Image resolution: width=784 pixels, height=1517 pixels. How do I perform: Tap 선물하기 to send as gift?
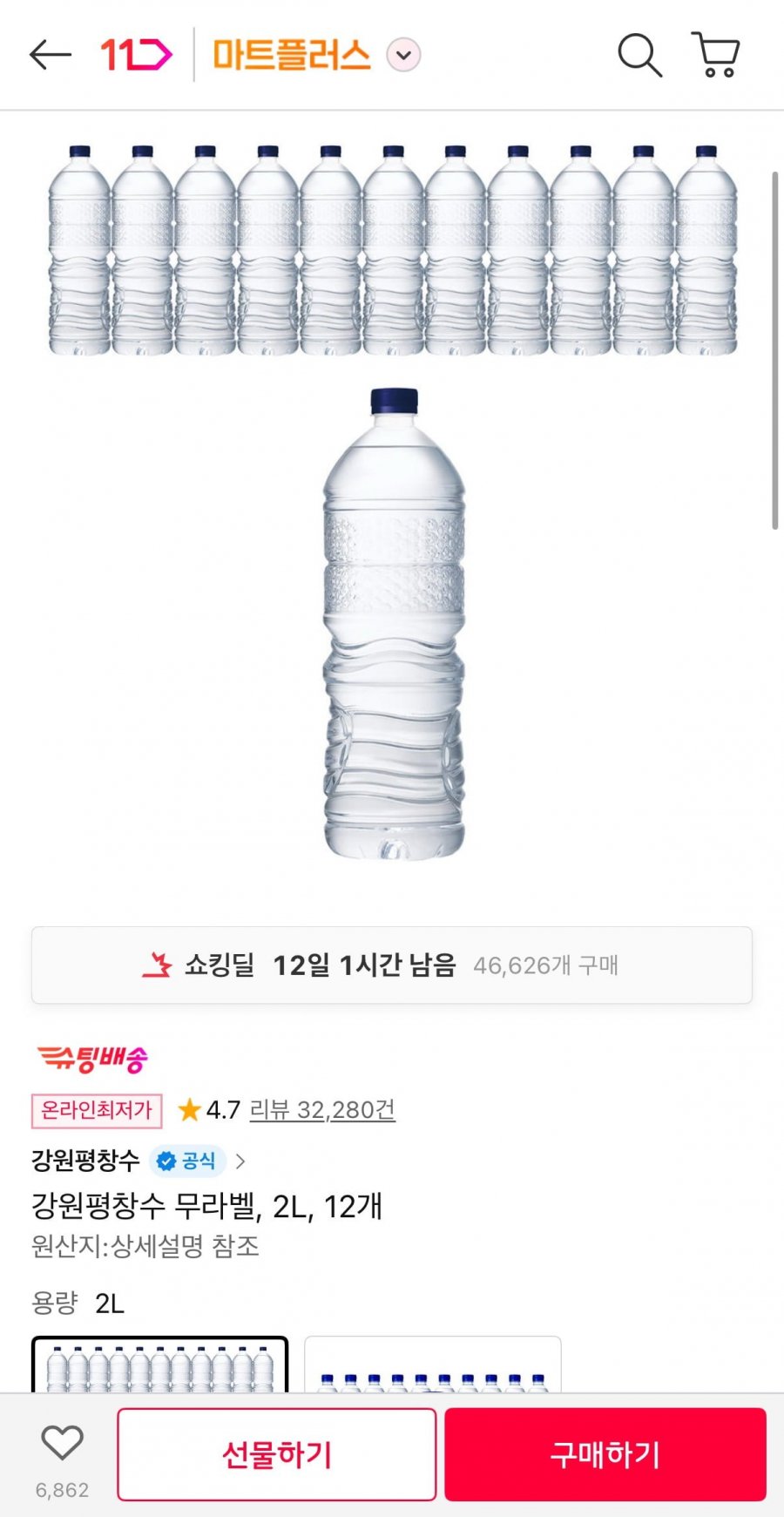click(x=277, y=1454)
